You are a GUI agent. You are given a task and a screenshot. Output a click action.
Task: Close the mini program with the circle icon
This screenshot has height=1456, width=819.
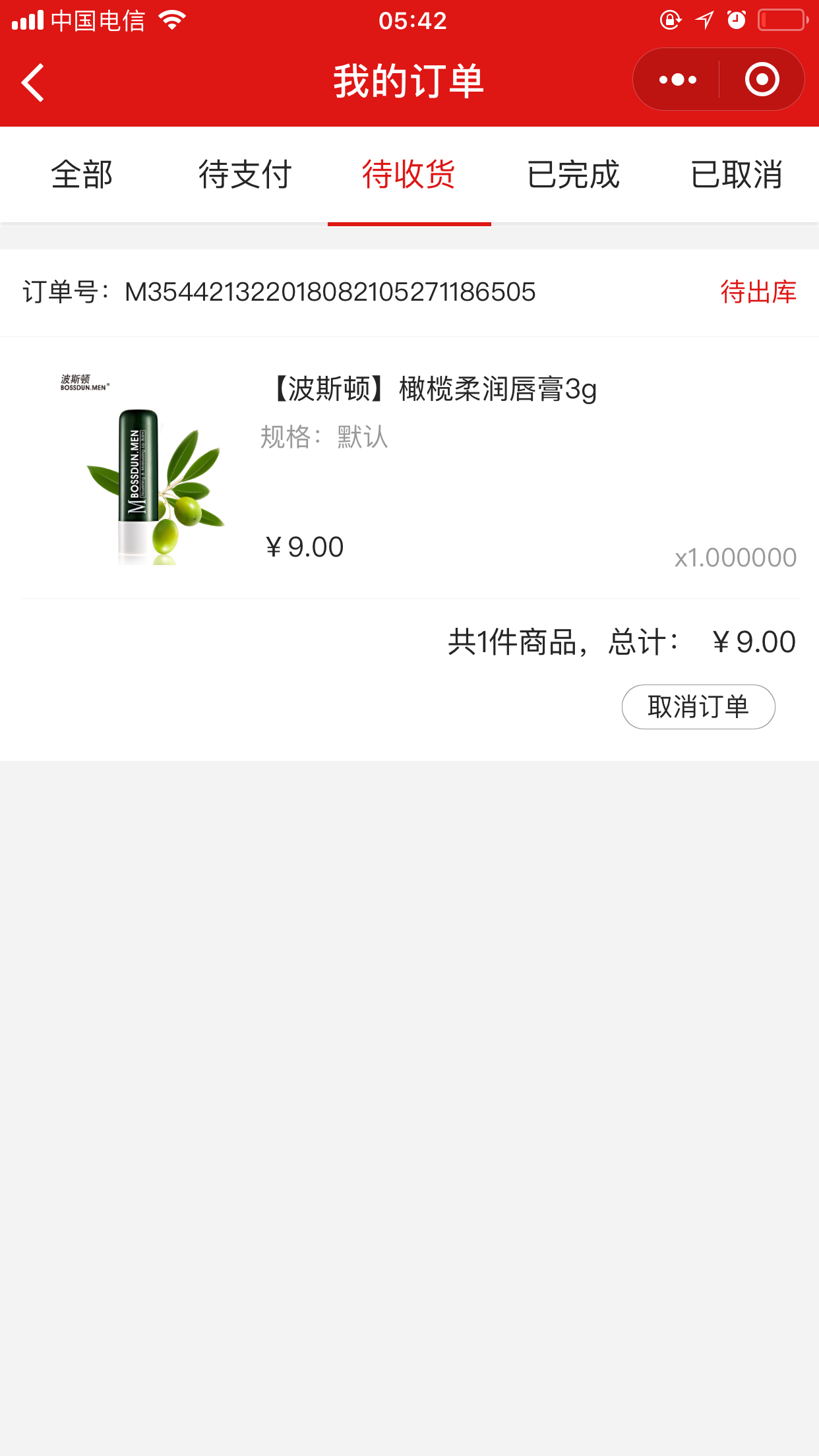[762, 80]
